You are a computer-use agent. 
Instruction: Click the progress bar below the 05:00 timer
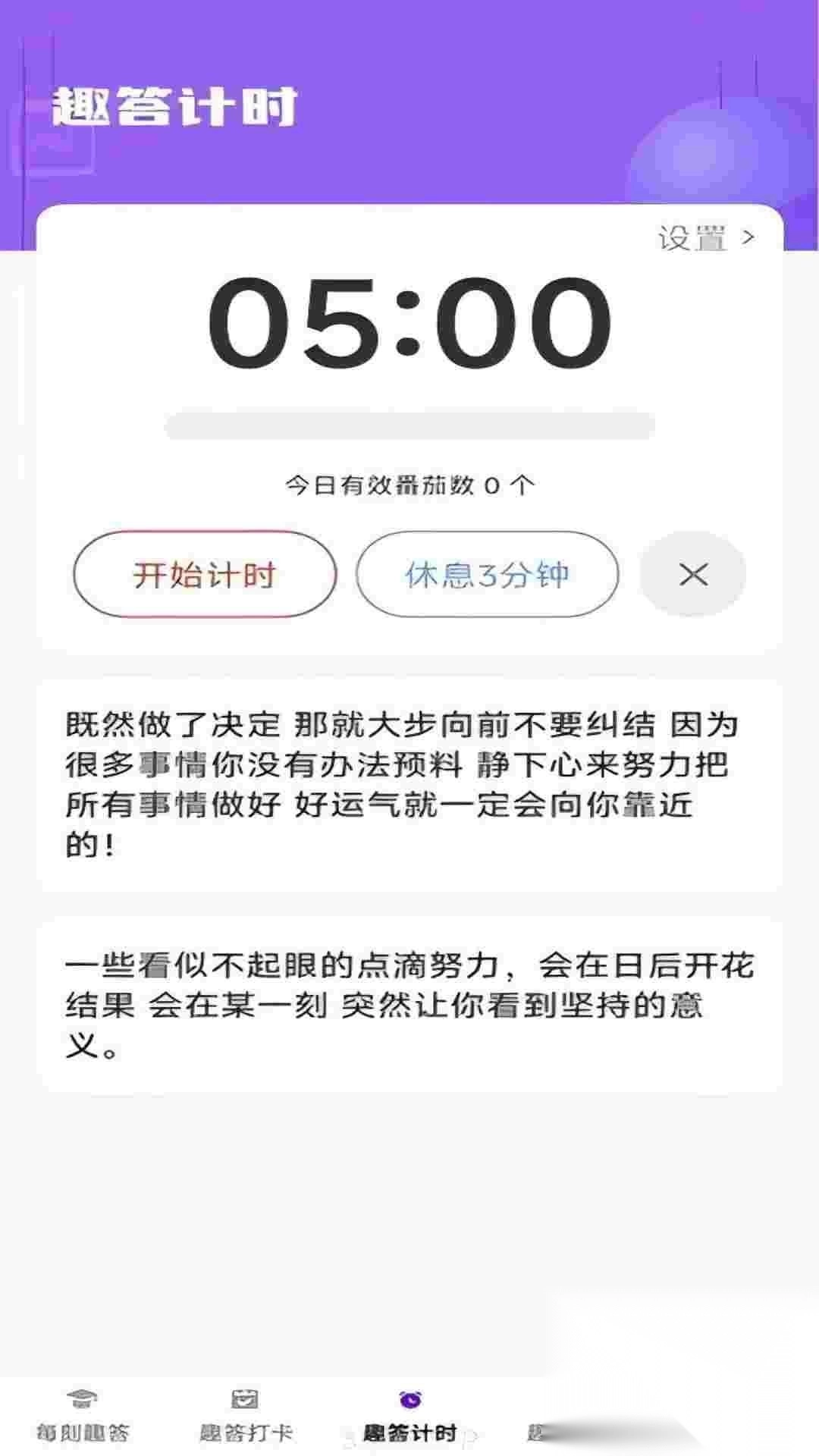point(409,427)
